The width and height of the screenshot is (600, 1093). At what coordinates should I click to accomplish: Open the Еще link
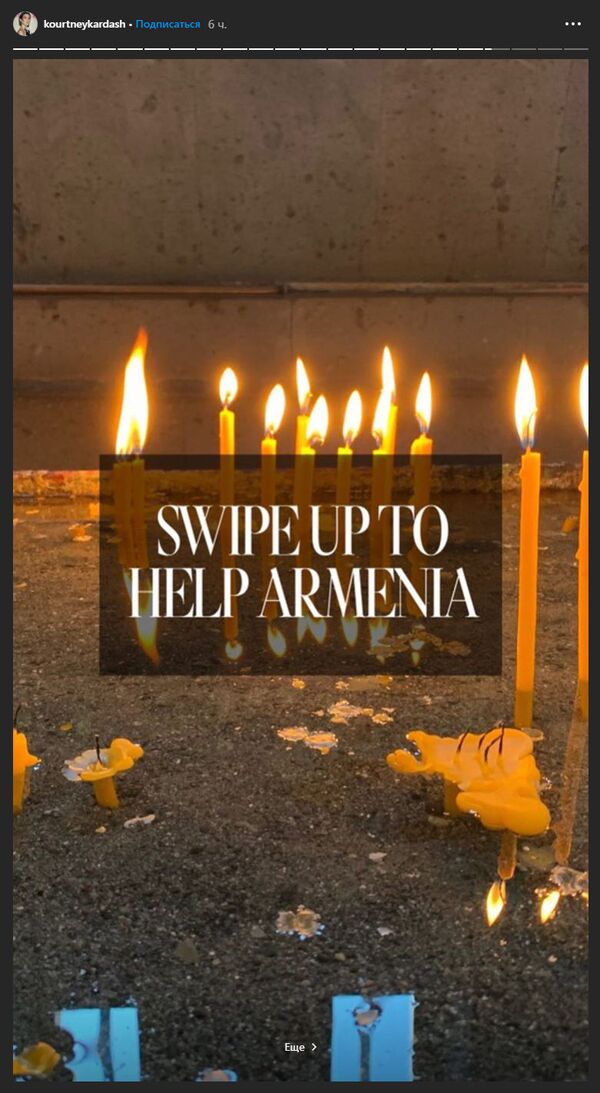(x=300, y=1047)
